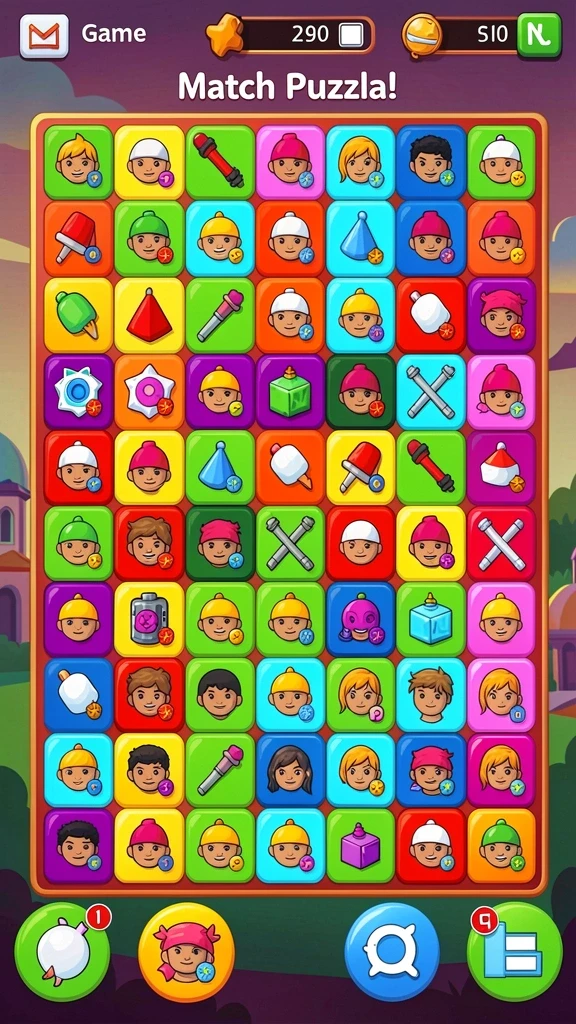
Task: Select the long dark-haired girl tile on blue
Action: pyautogui.click(x=290, y=771)
